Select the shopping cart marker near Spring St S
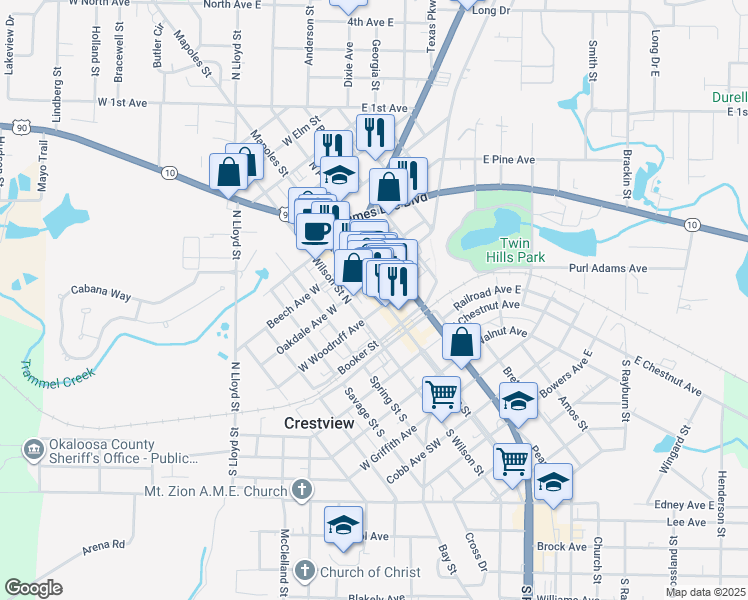This screenshot has width=748, height=600. pyautogui.click(x=440, y=394)
